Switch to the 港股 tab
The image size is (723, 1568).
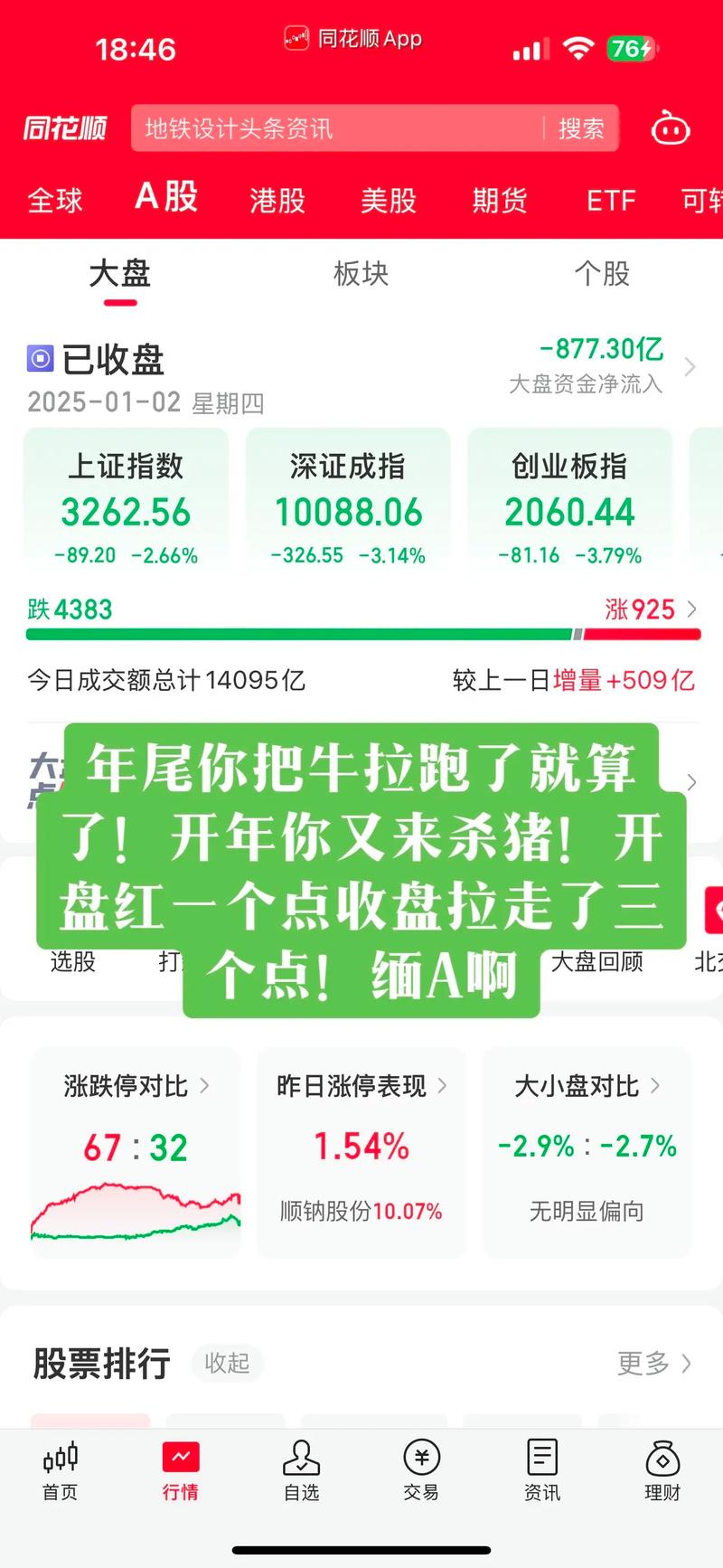(277, 201)
